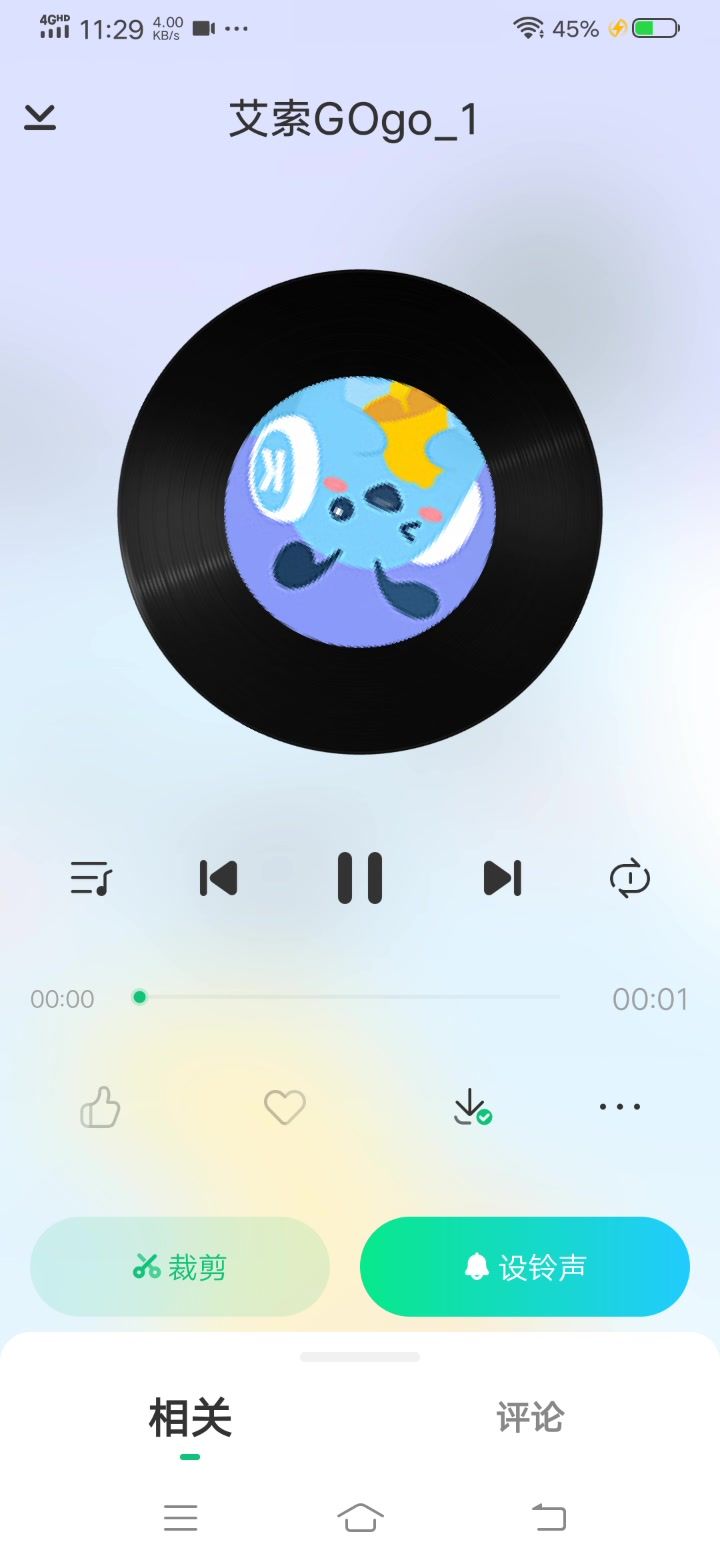Open the playlist queue

tap(91, 878)
